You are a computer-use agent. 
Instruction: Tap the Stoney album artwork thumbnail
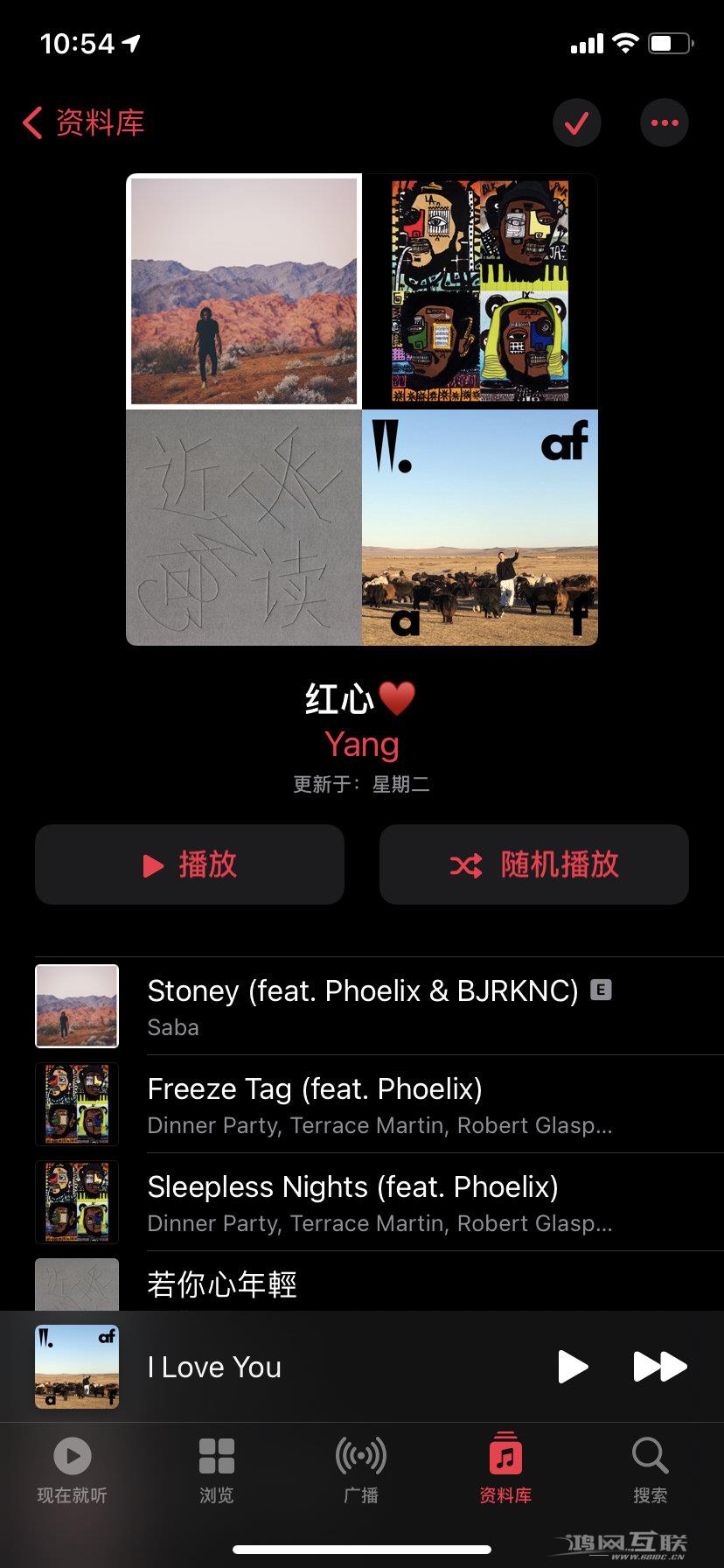pyautogui.click(x=76, y=1004)
